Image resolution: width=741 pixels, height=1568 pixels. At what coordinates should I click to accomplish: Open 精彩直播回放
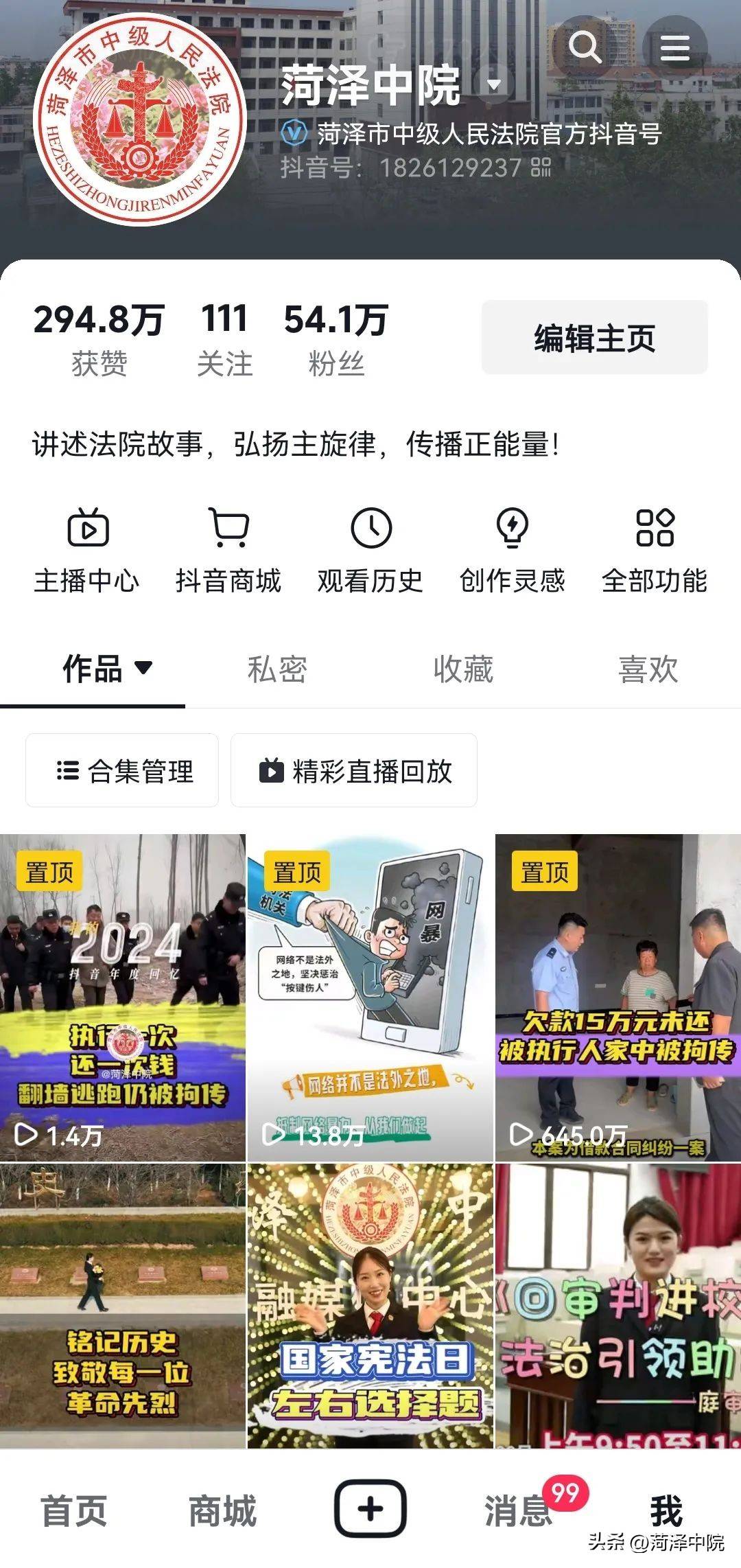[x=354, y=771]
